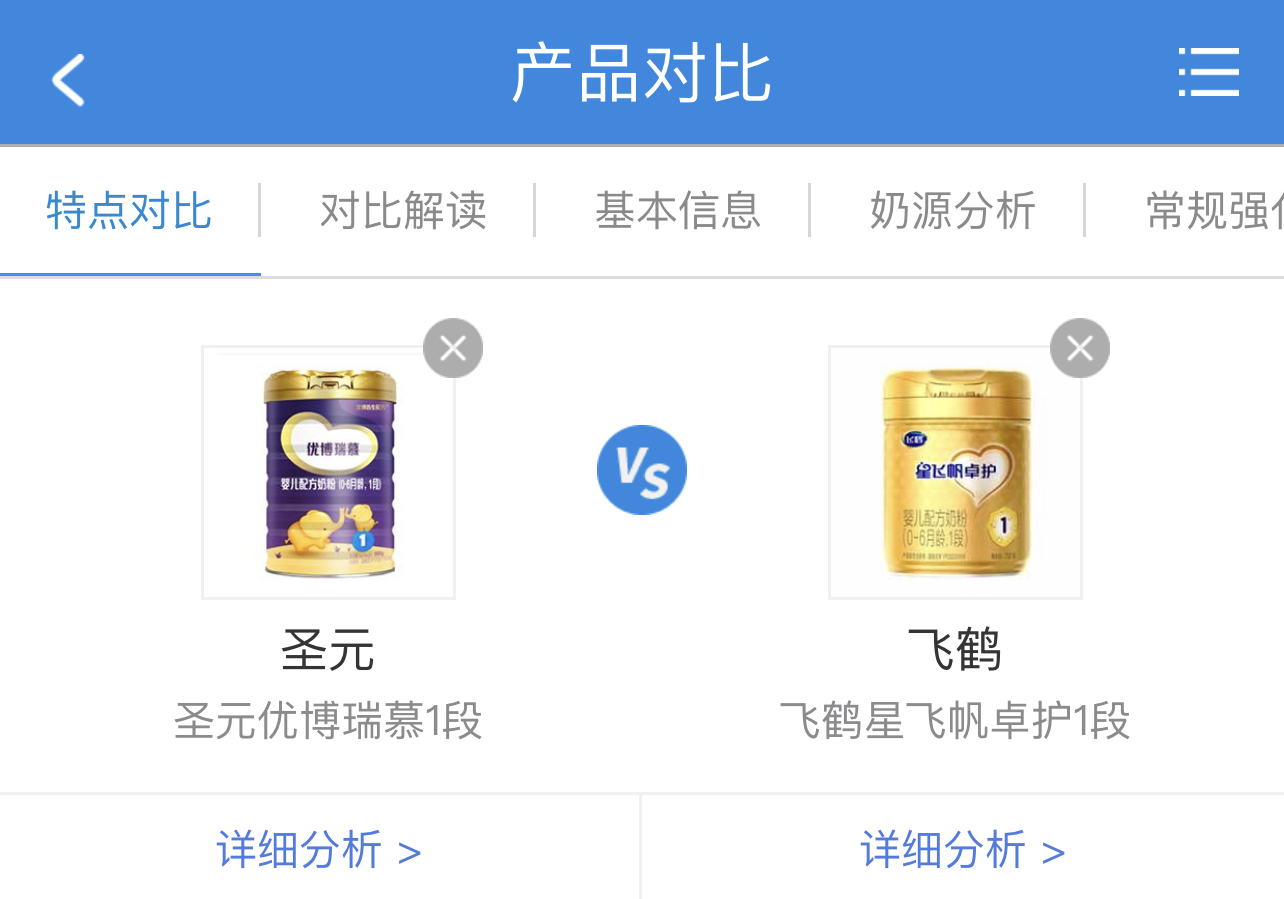View 详细分析 for 飞鹤星飞帆卓护
Image resolution: width=1284 pixels, height=899 pixels.
[962, 850]
